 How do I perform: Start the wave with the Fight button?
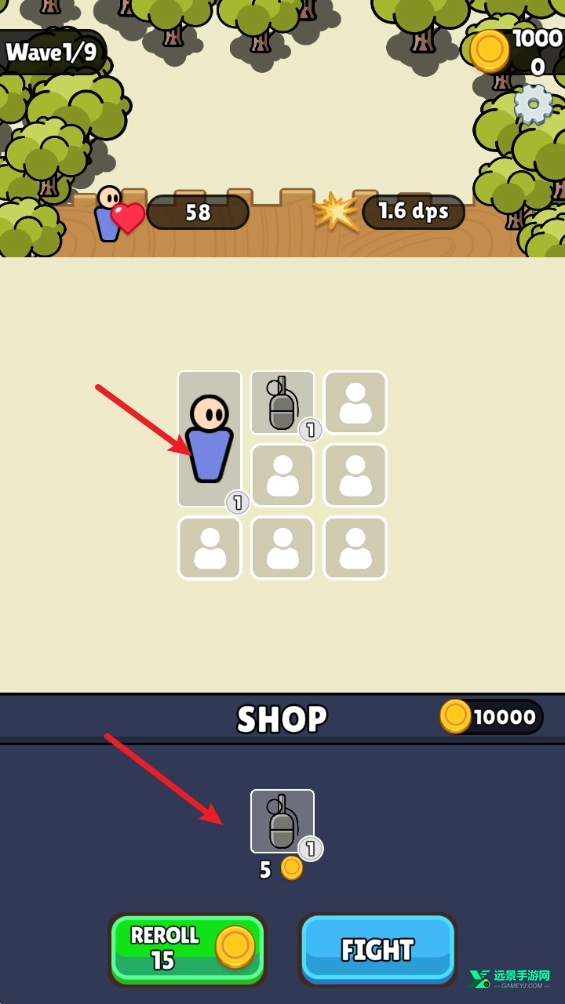coord(377,949)
